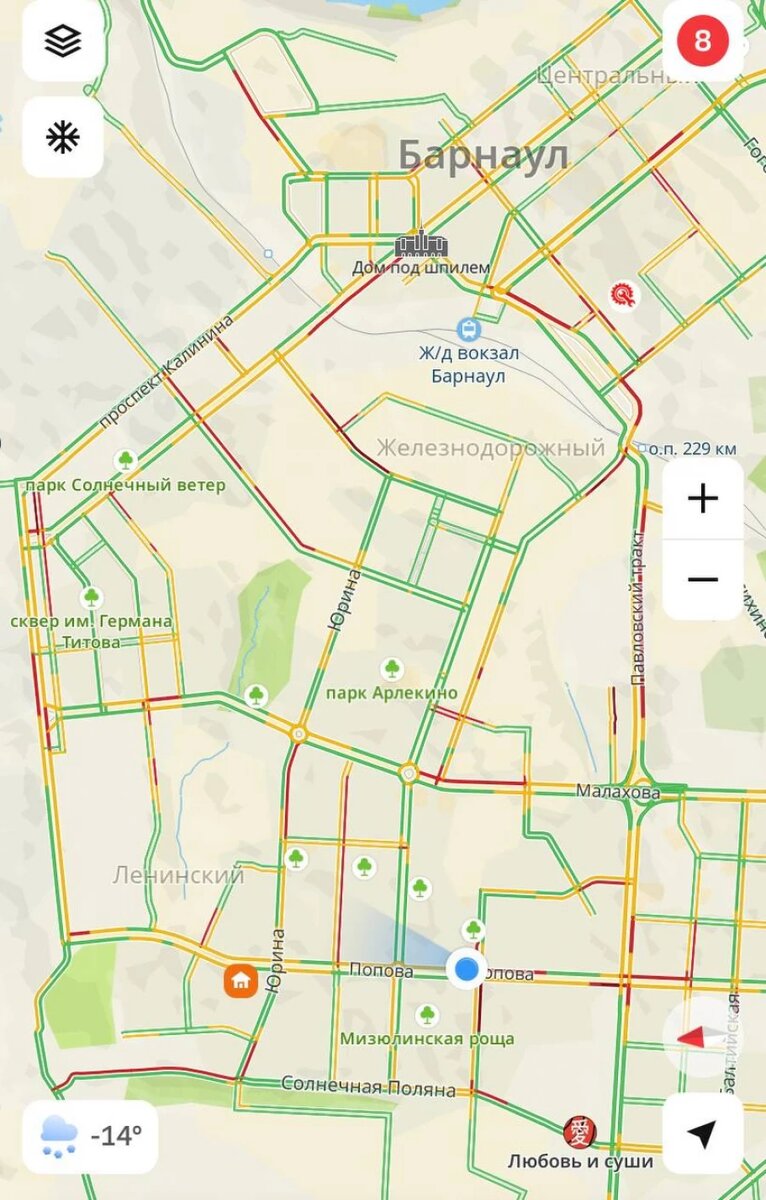The height and width of the screenshot is (1200, 766).
Task: Open the weather widget showing -14°
Action: [x=91, y=1136]
